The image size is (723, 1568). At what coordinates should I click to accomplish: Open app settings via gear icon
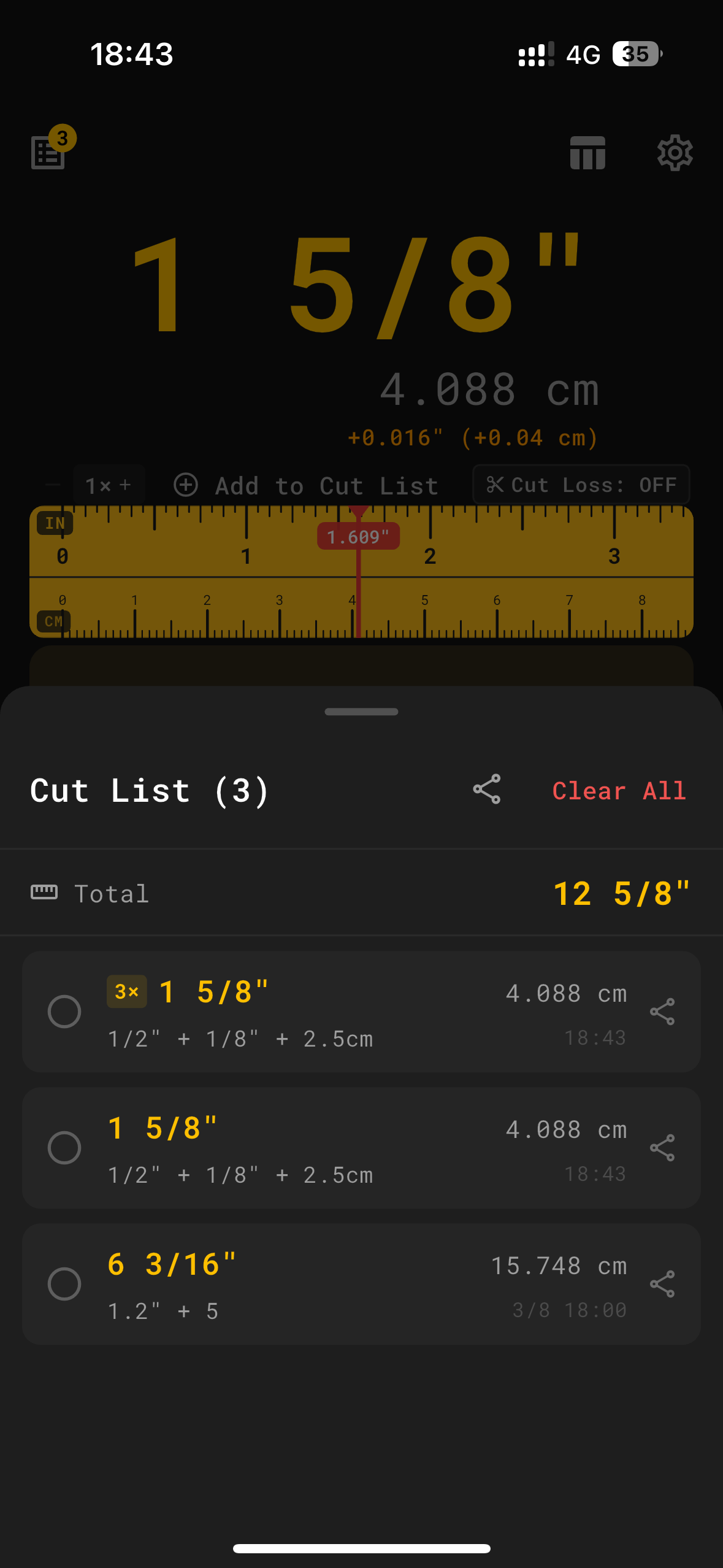point(674,153)
